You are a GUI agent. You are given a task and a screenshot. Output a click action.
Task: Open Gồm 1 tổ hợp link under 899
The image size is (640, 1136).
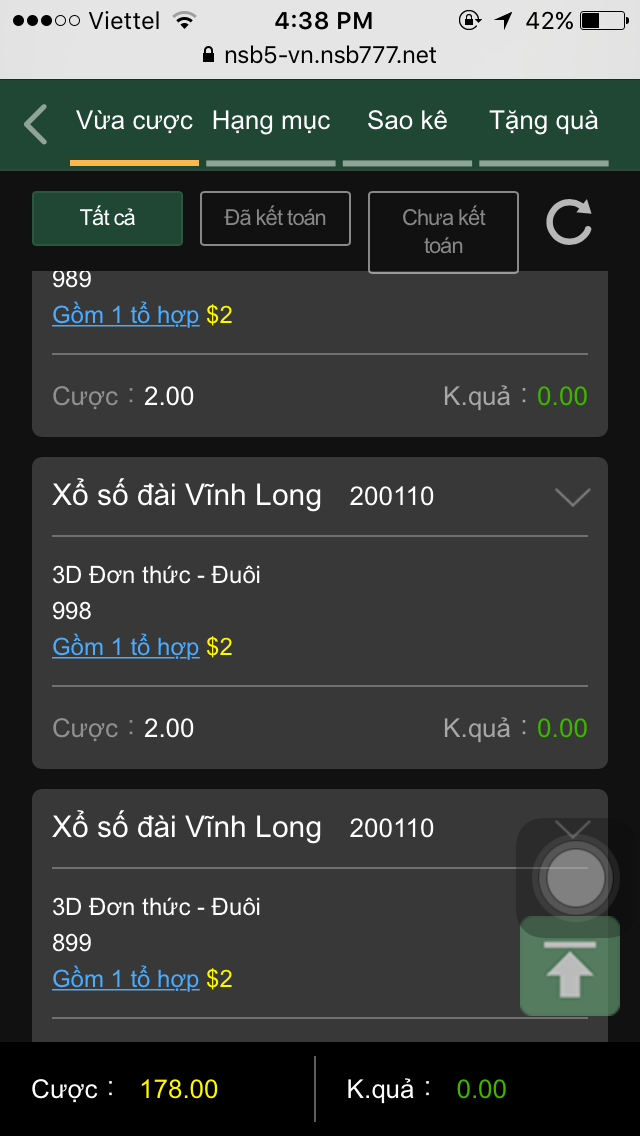click(126, 979)
